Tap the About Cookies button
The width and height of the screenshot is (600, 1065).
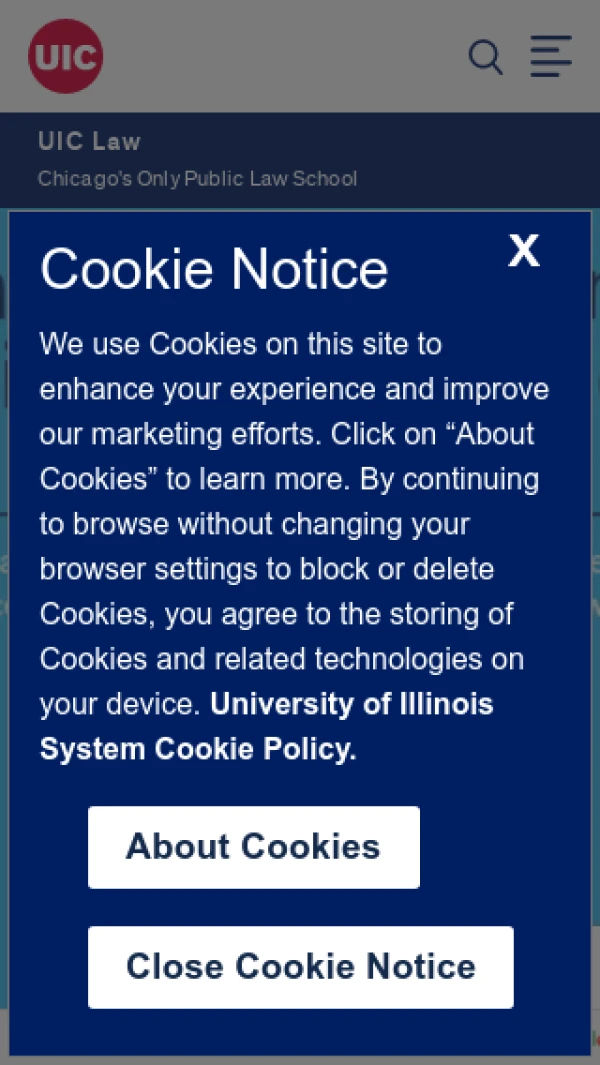[253, 847]
